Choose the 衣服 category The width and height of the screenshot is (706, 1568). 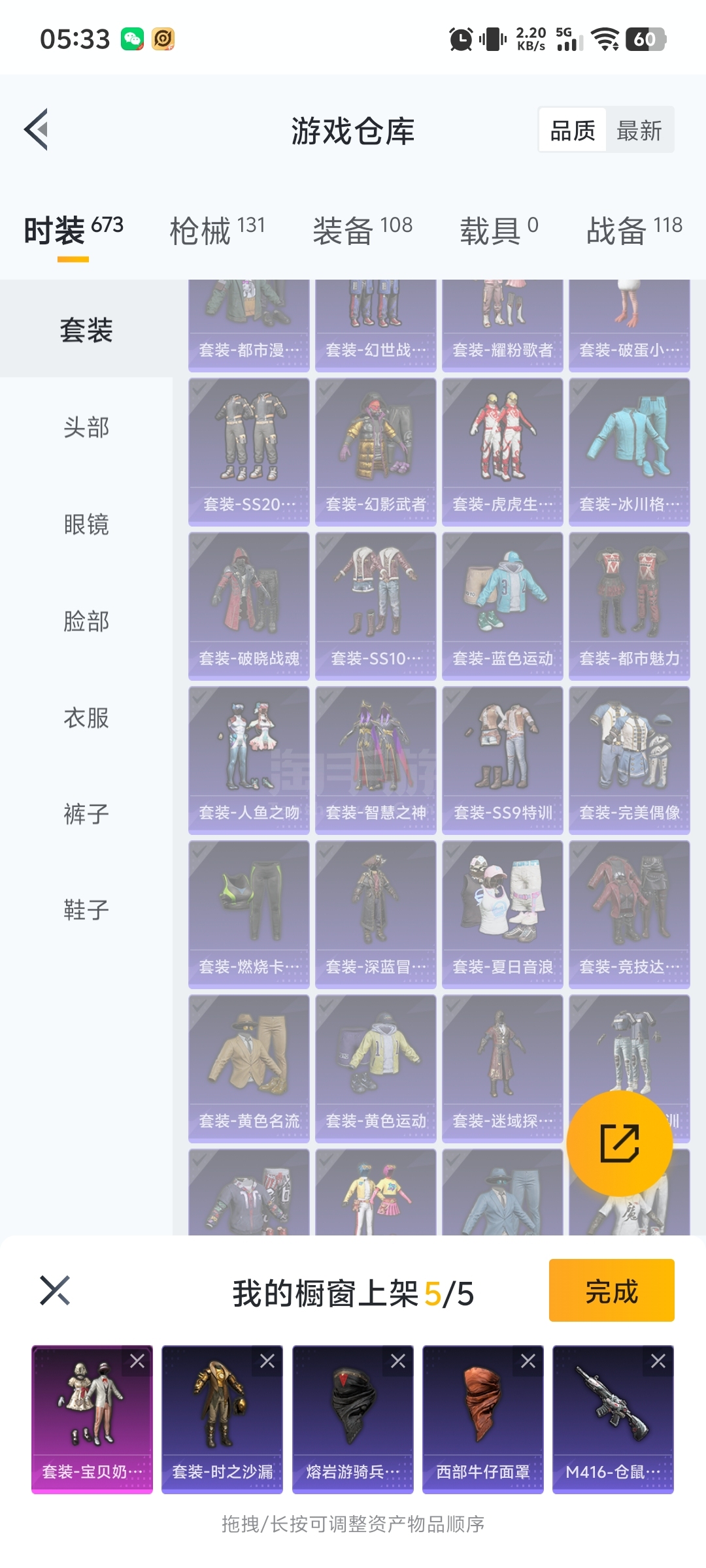[86, 717]
